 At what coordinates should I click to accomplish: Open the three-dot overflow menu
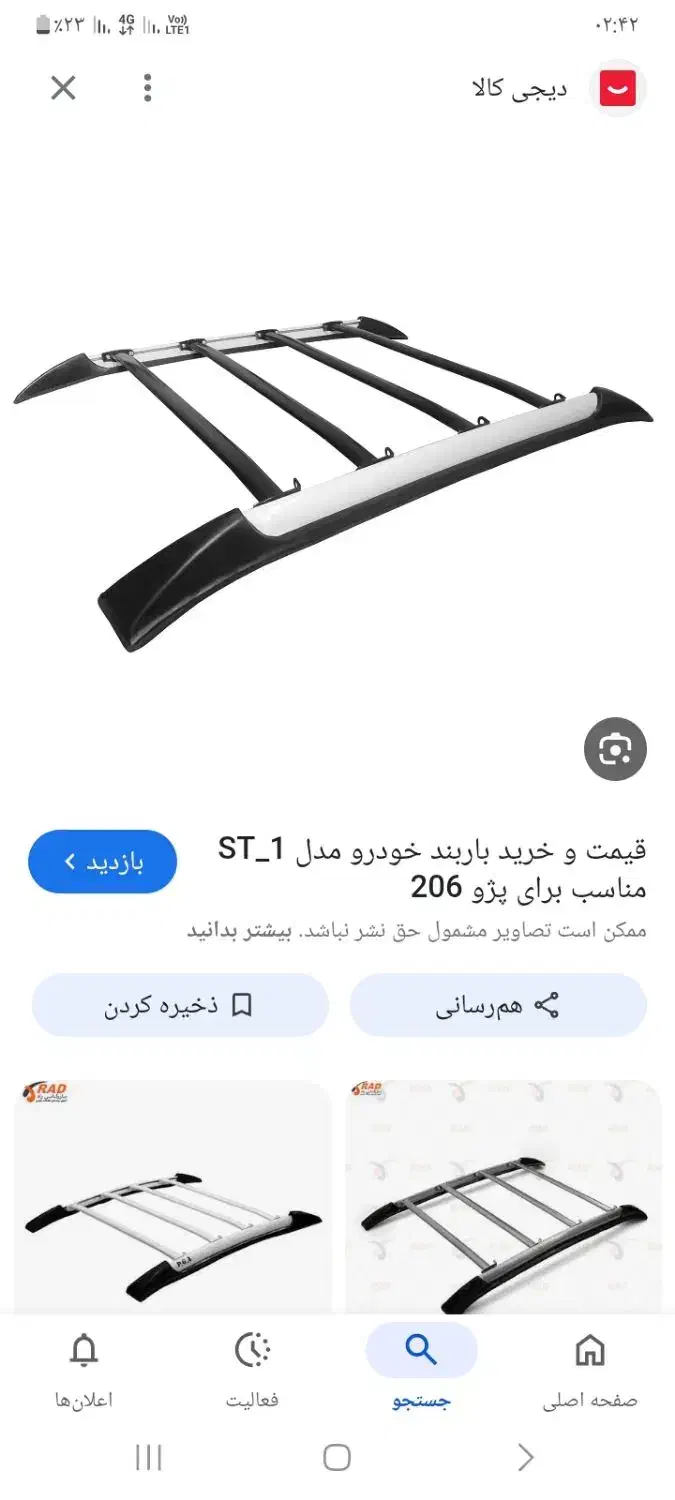147,88
